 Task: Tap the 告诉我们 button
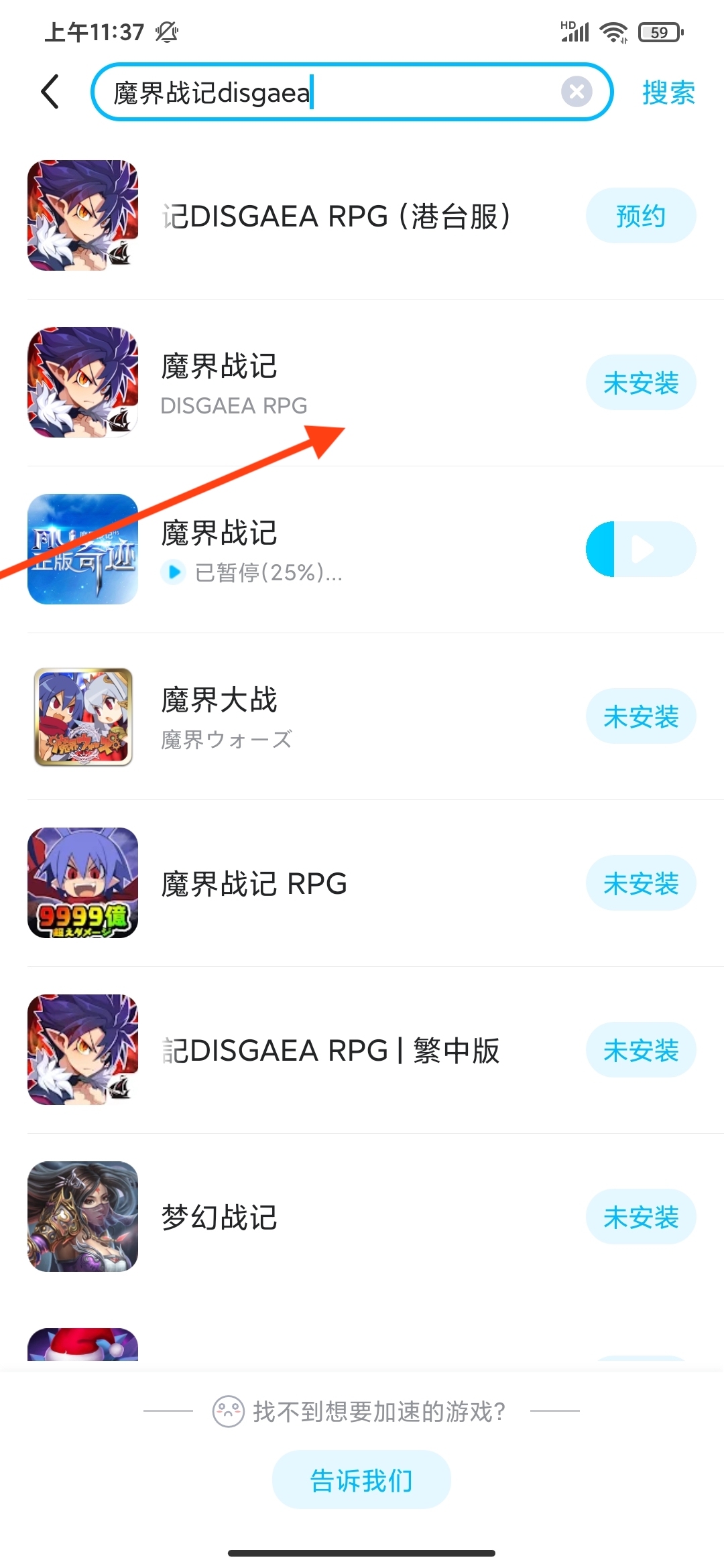pos(361,1480)
